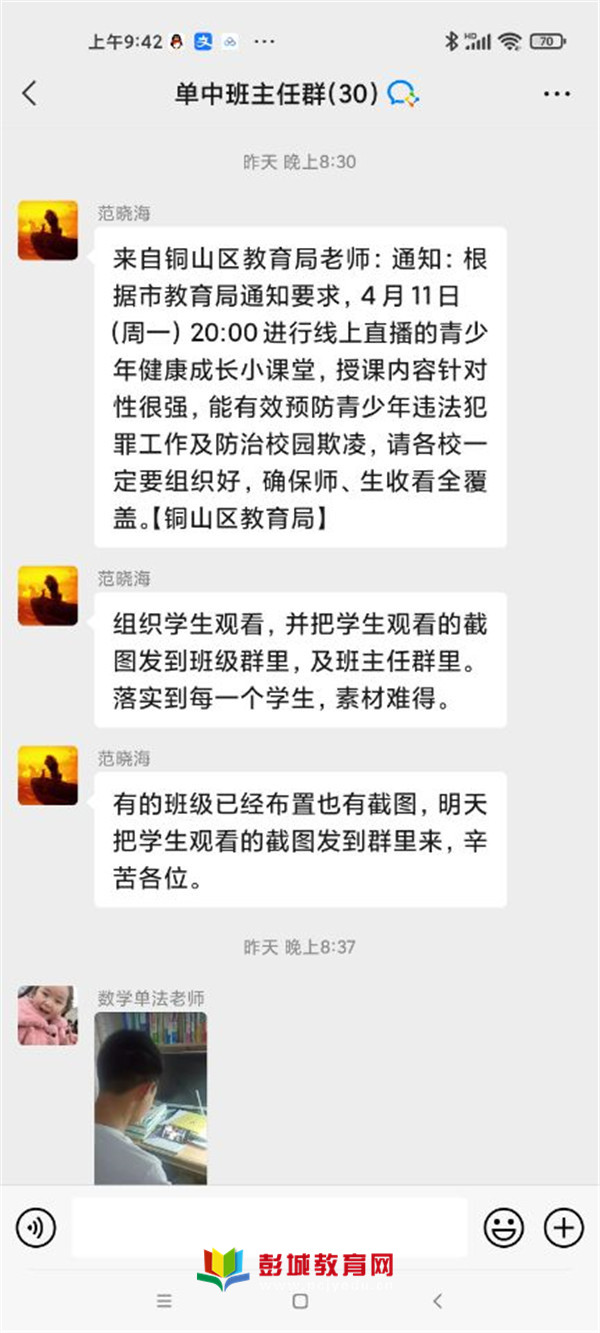Go back from the group chat
Image resolution: width=600 pixels, height=1333 pixels.
coord(29,94)
